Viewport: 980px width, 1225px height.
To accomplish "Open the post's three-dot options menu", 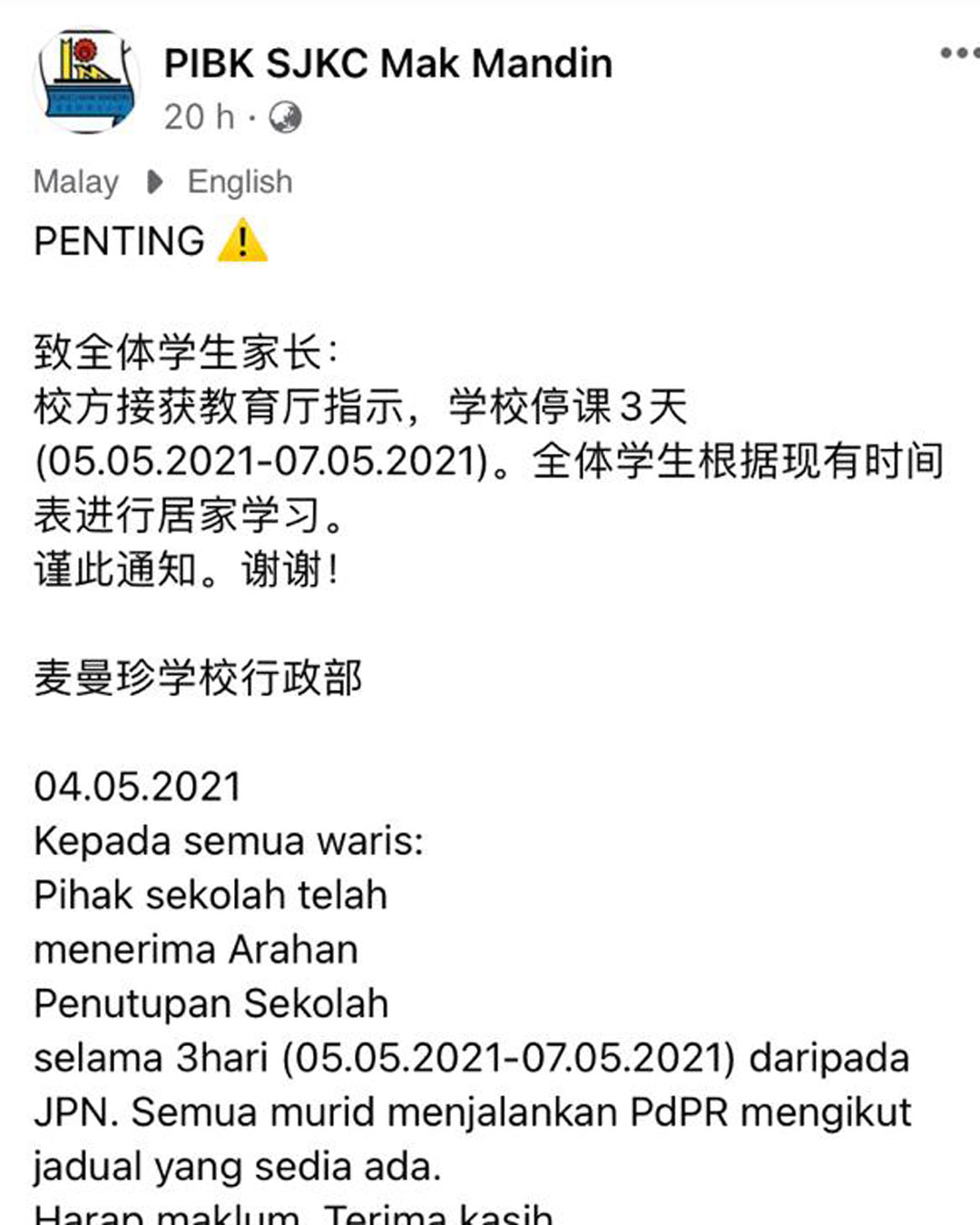I will coord(958,53).
